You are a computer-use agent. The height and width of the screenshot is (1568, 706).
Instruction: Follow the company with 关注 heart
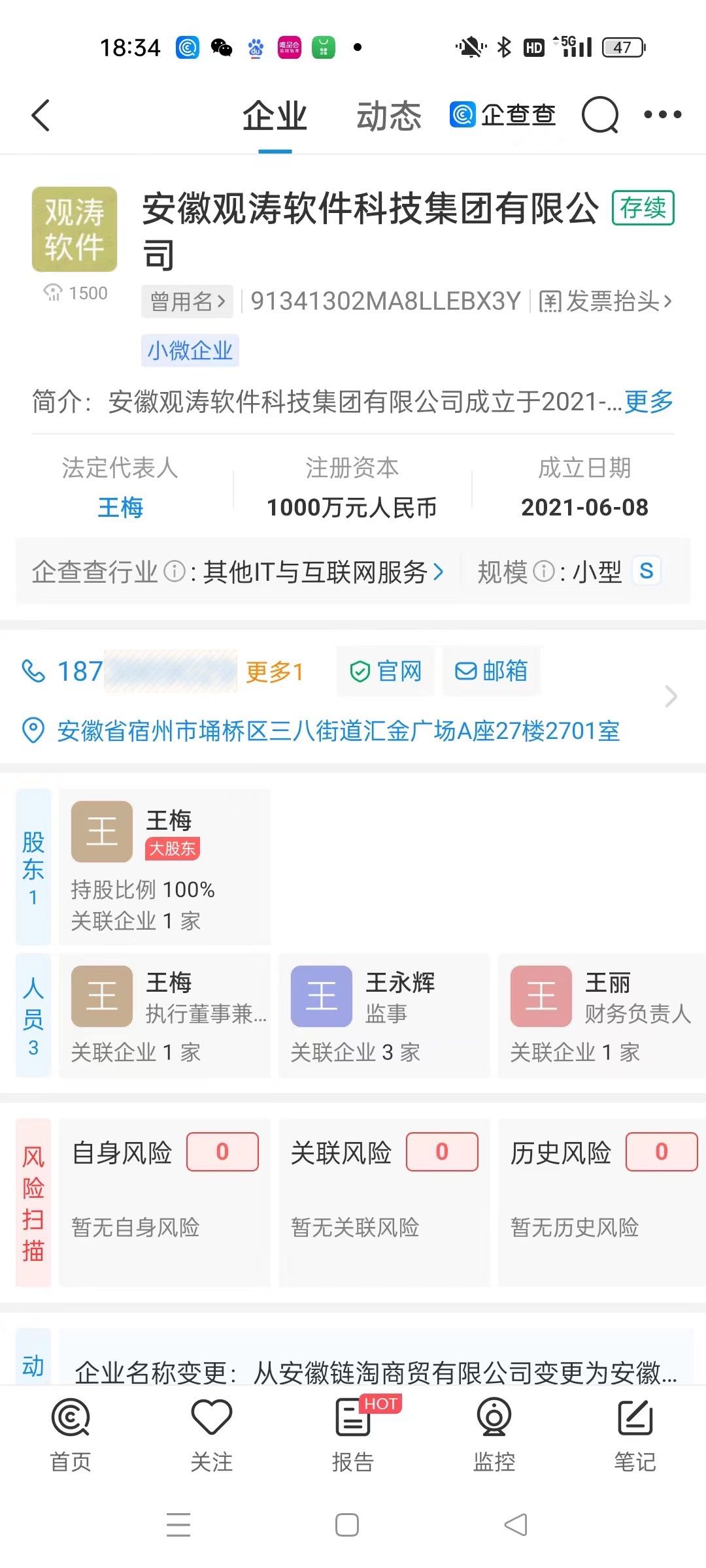pyautogui.click(x=212, y=1435)
